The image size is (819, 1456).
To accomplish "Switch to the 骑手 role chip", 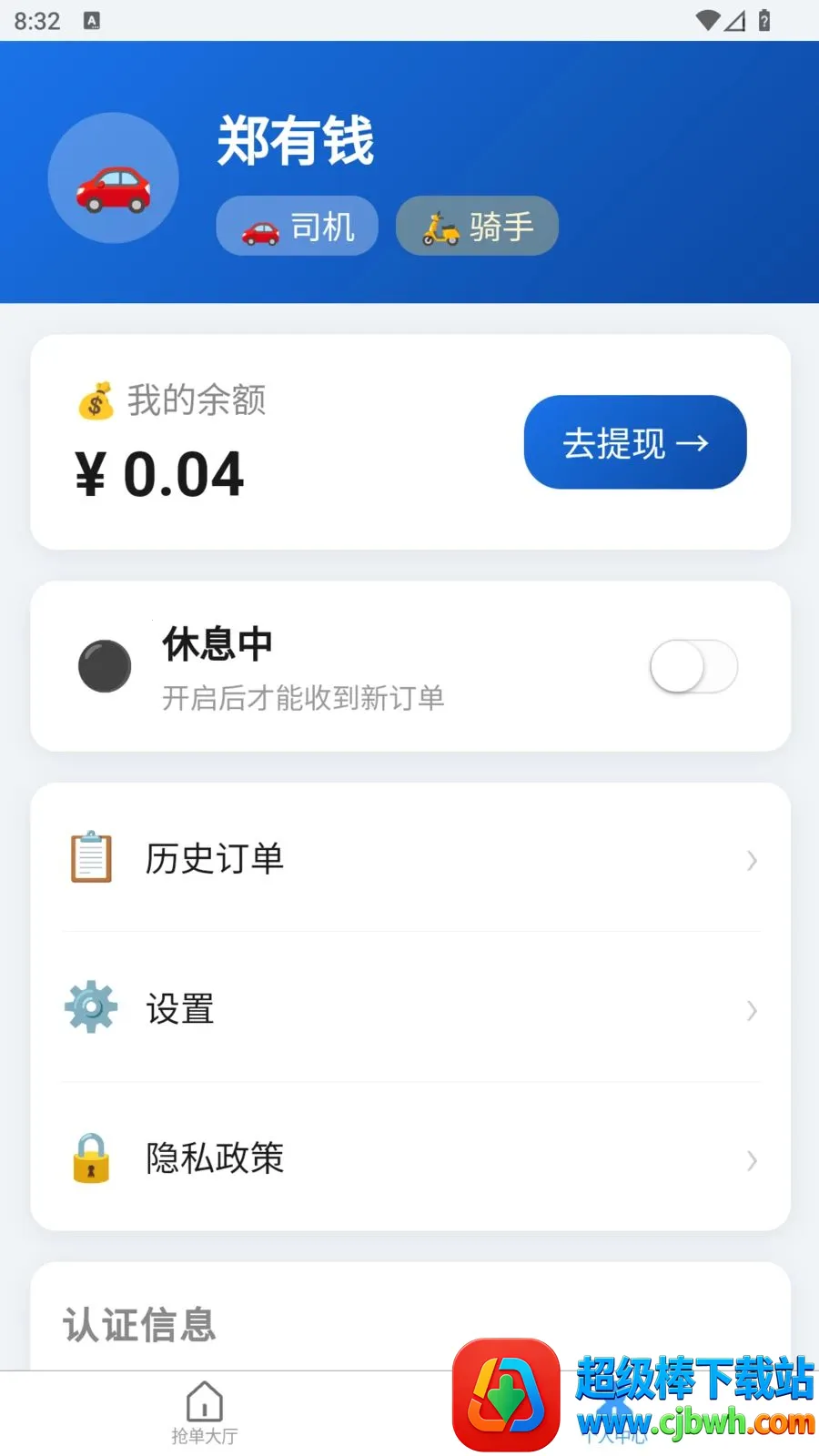I will pos(477,226).
